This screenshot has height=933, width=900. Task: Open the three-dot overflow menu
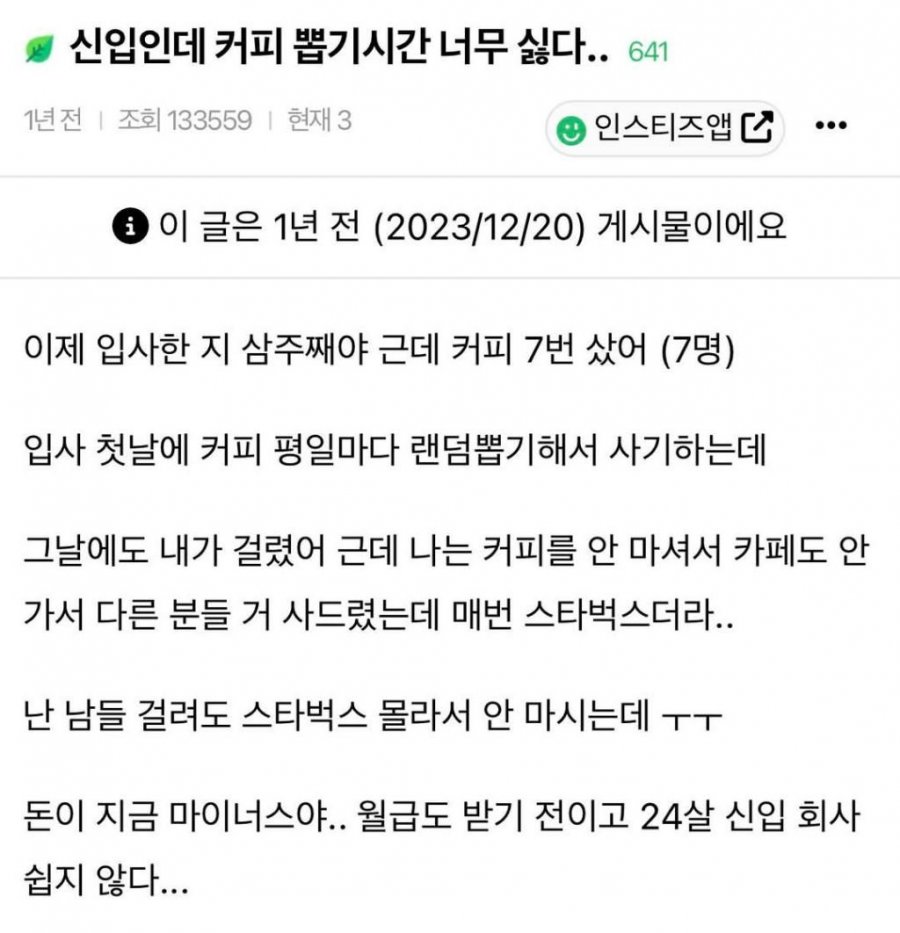point(831,126)
